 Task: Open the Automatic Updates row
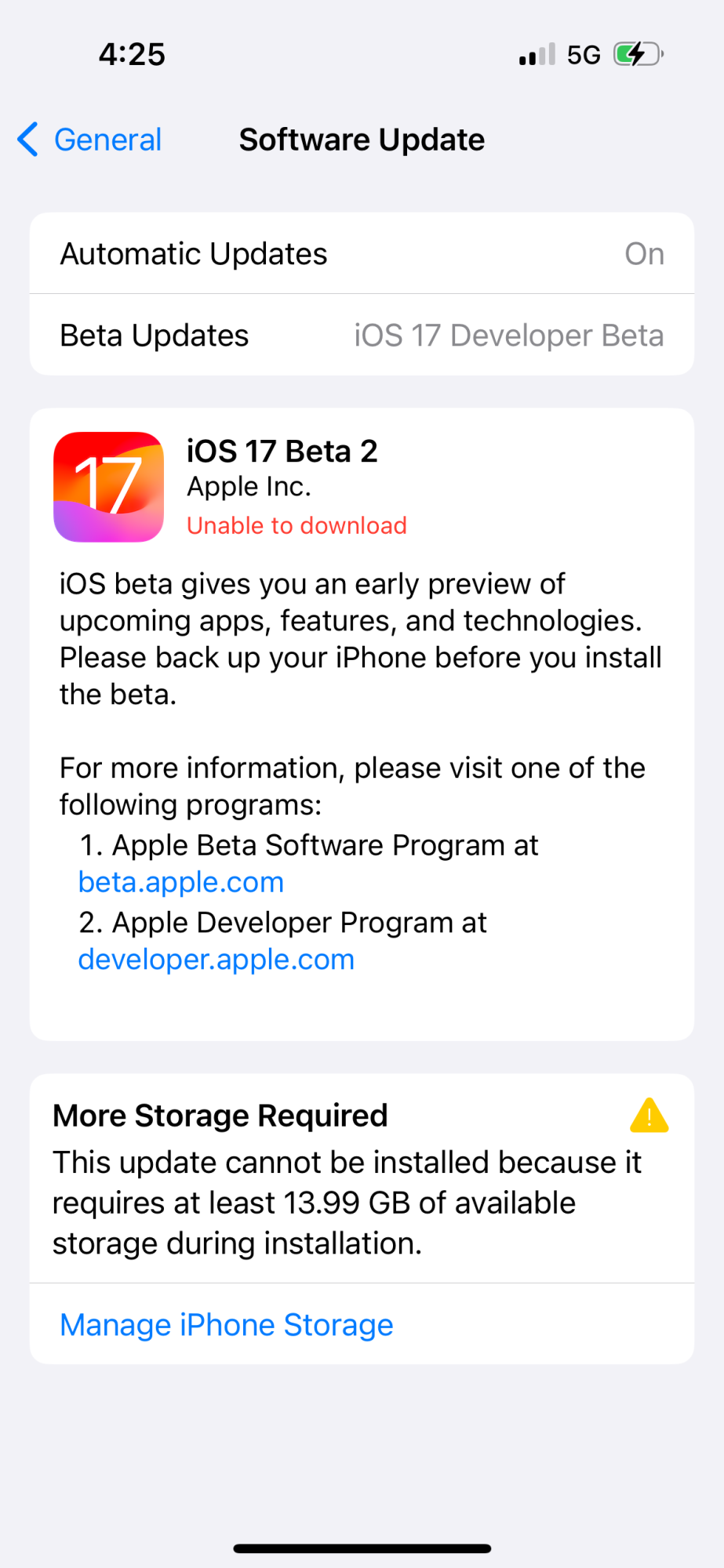point(362,254)
